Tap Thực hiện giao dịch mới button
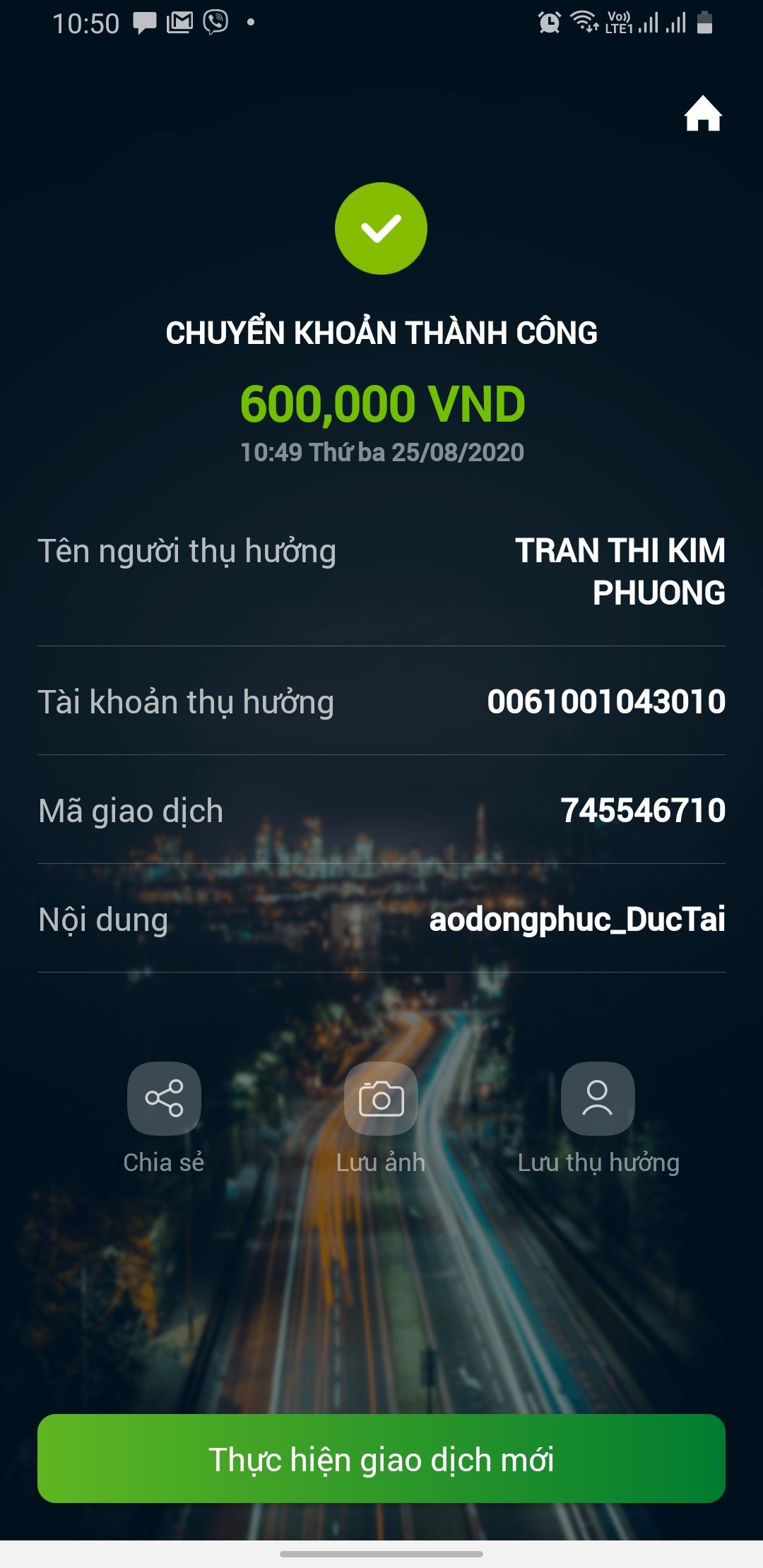Viewport: 763px width, 1568px height. [381, 1459]
